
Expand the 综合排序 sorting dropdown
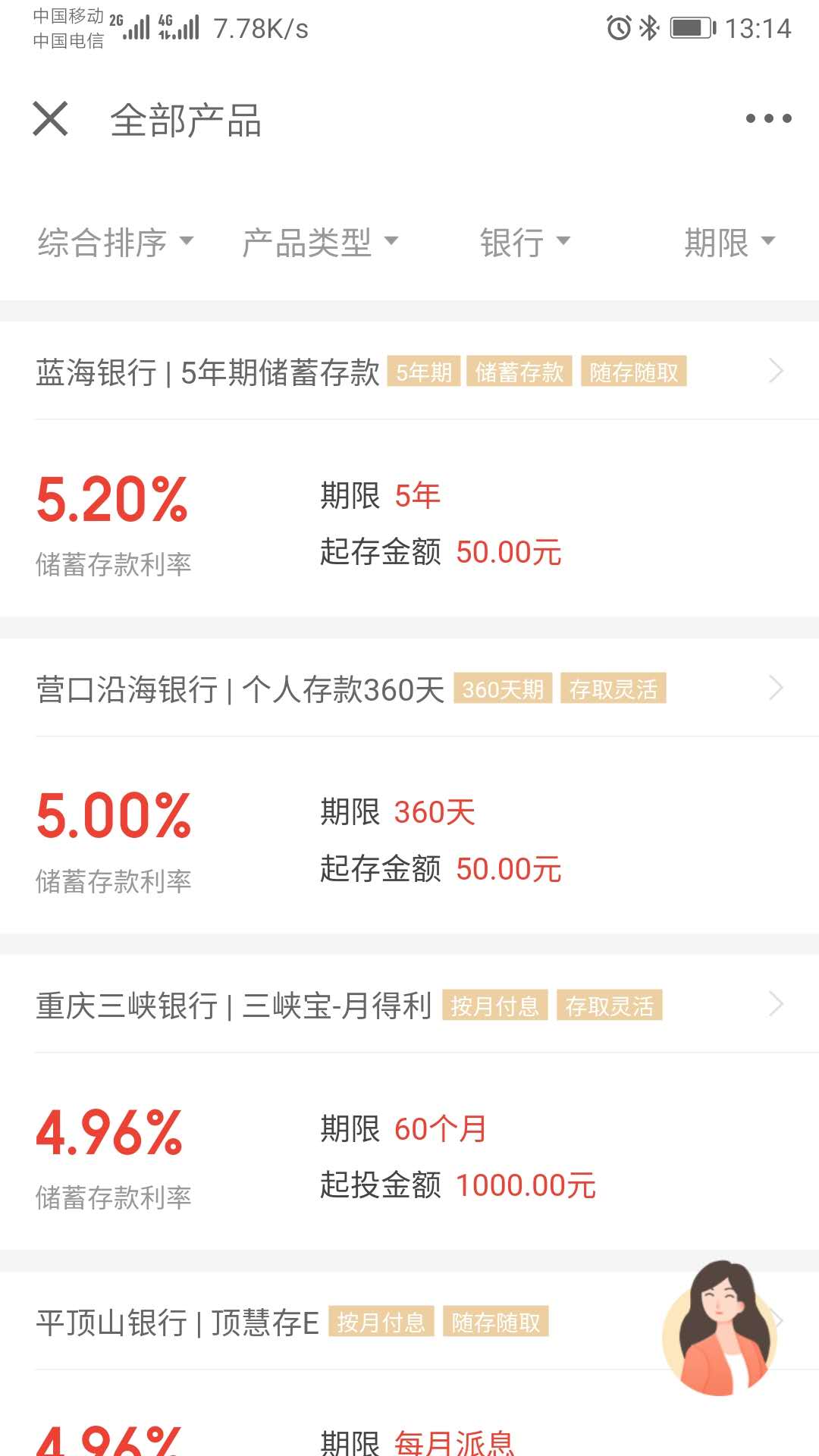(115, 243)
